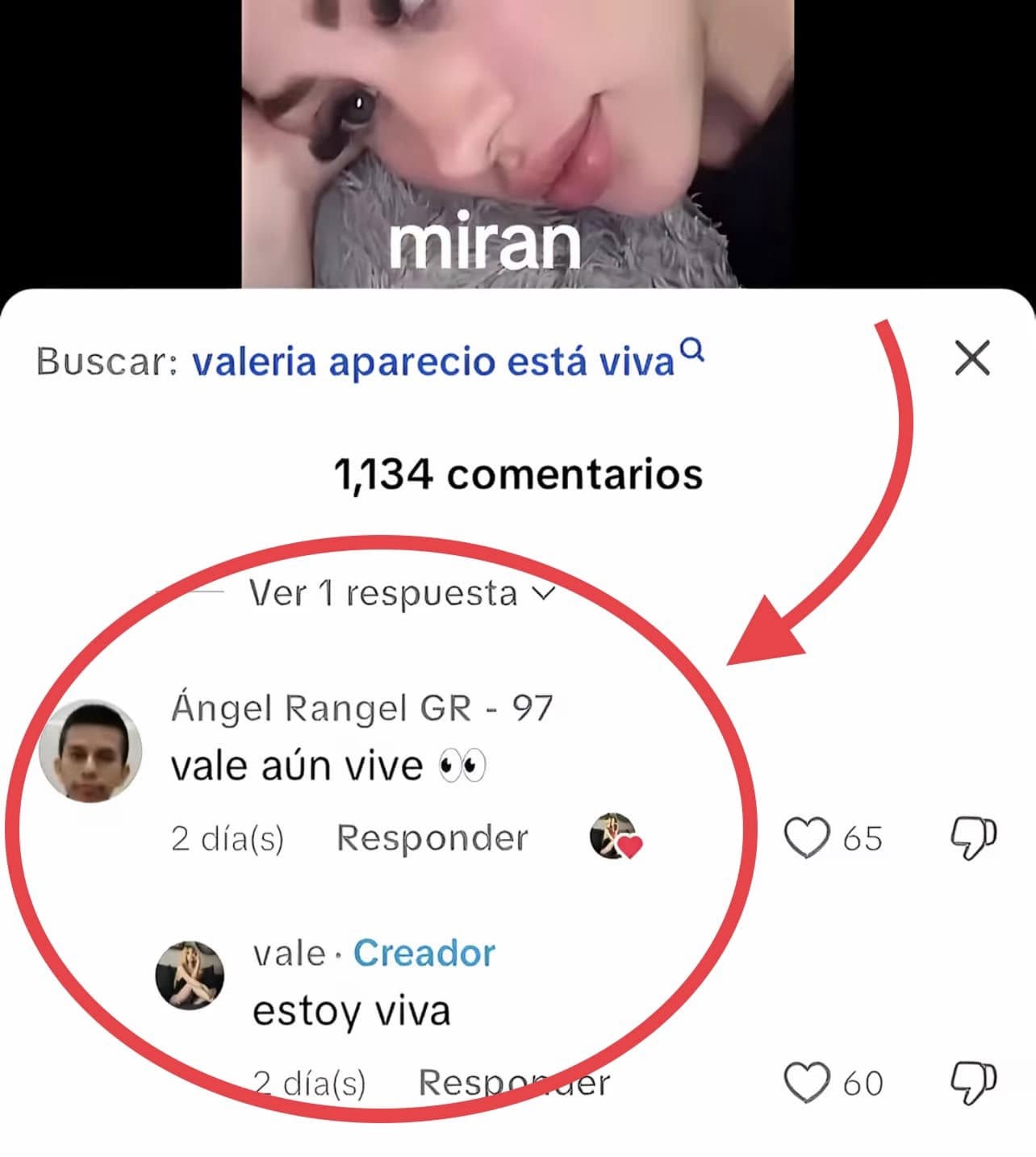
Task: Like vale's 'estoy viva' reply
Action: (x=807, y=1082)
